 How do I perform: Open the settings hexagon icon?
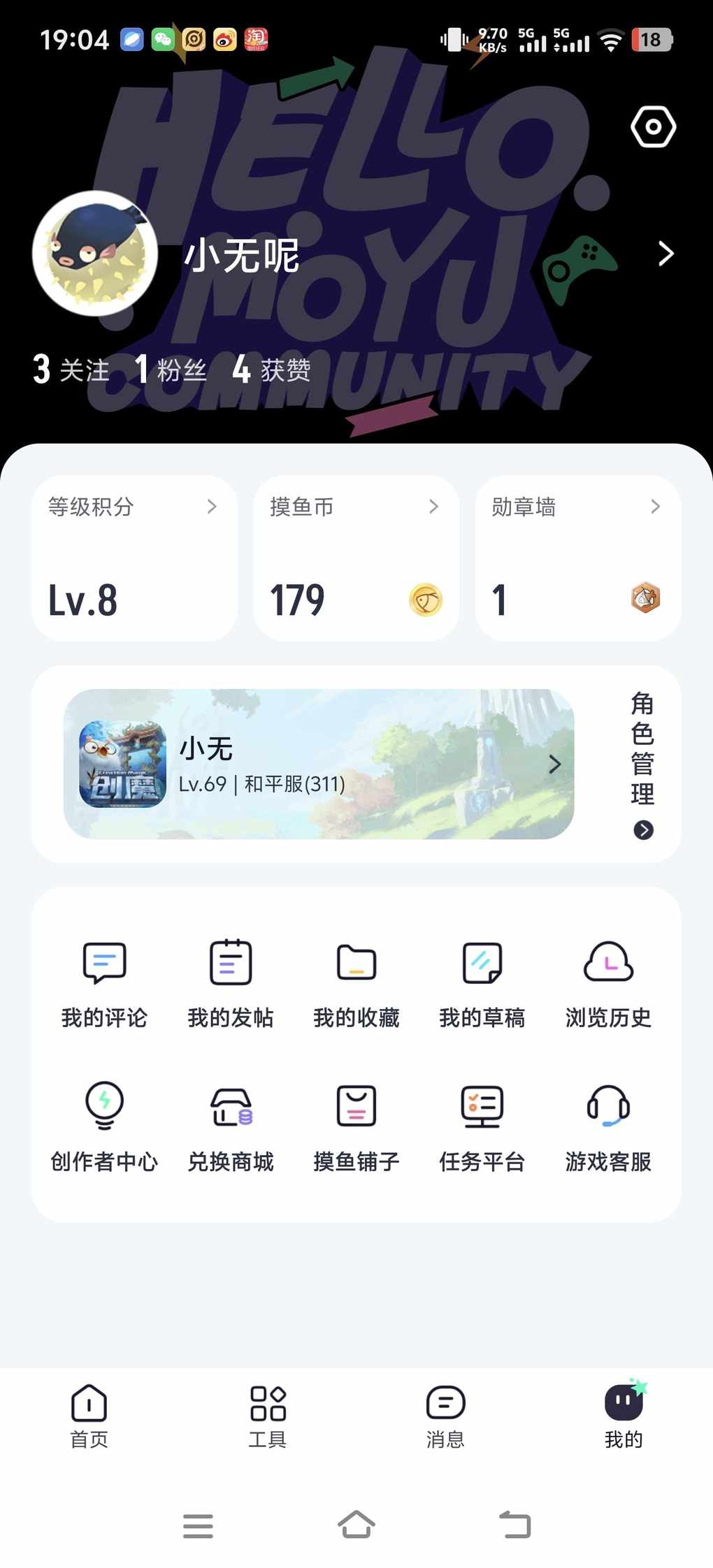click(653, 127)
